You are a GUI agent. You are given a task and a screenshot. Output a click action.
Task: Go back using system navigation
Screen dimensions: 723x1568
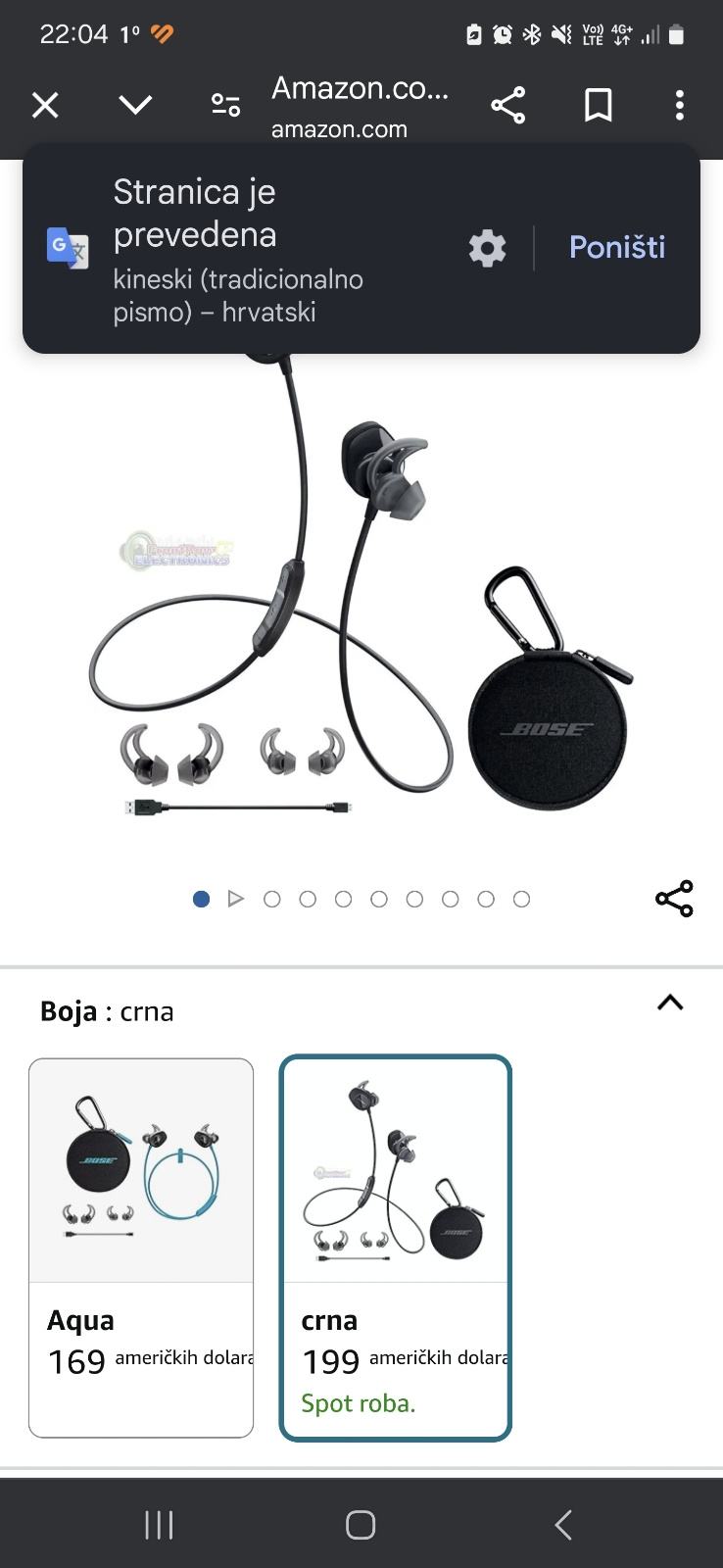[x=563, y=1525]
